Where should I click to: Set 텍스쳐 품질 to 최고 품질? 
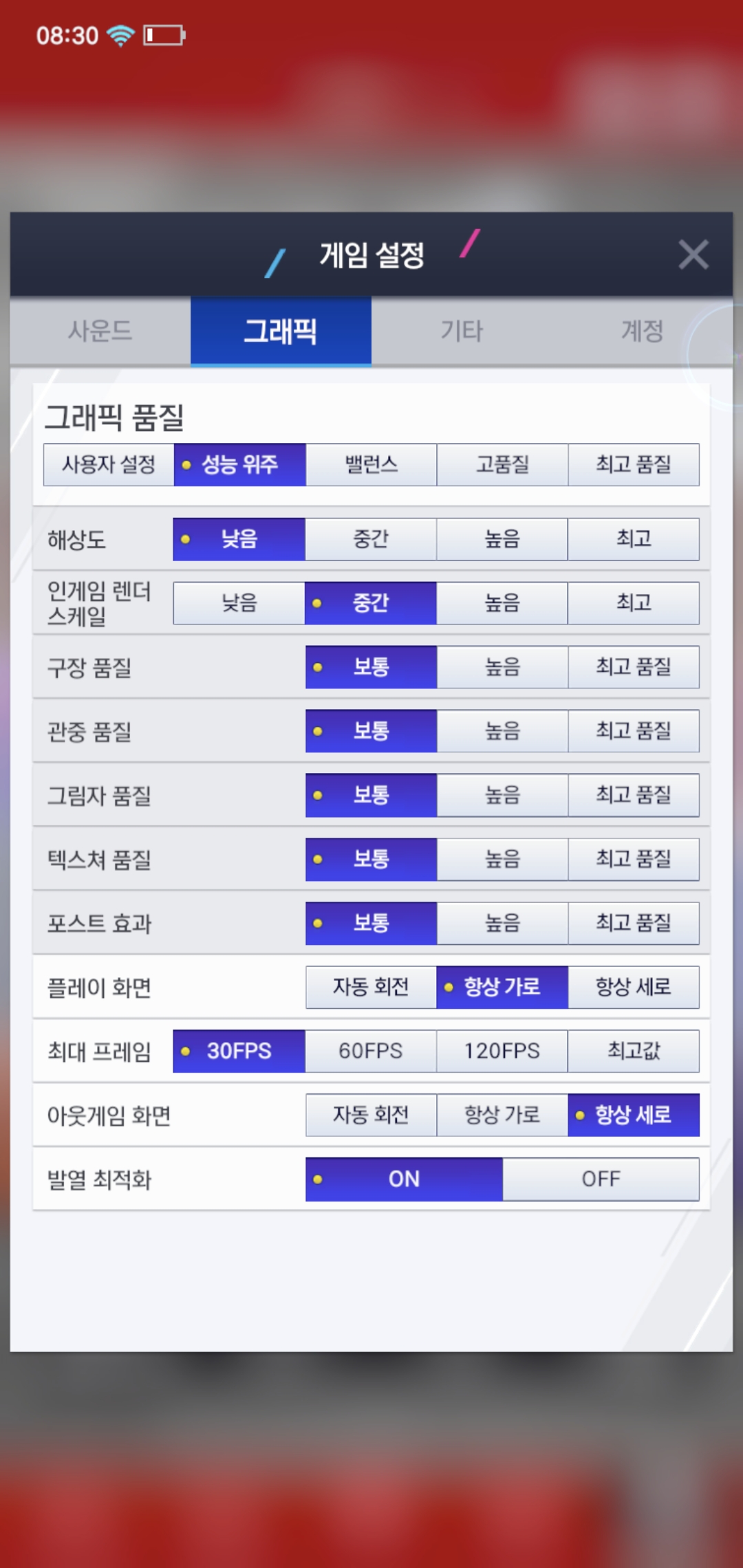pyautogui.click(x=634, y=859)
